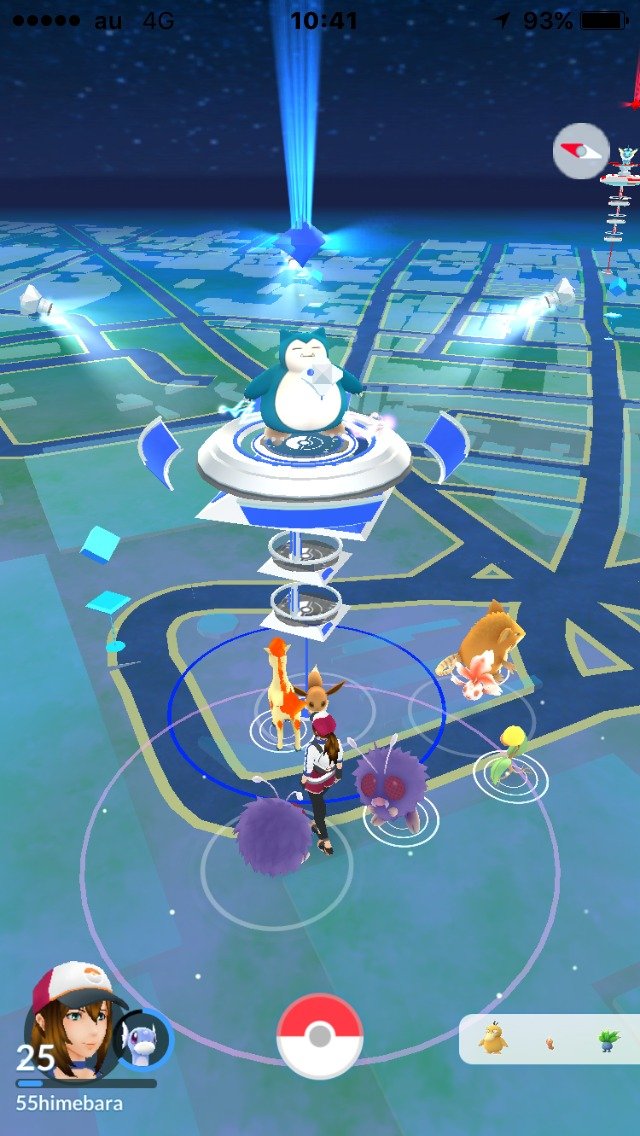640x1136 pixels.
Task: Open the Nearby Pokémon tray
Action: coord(548,1039)
